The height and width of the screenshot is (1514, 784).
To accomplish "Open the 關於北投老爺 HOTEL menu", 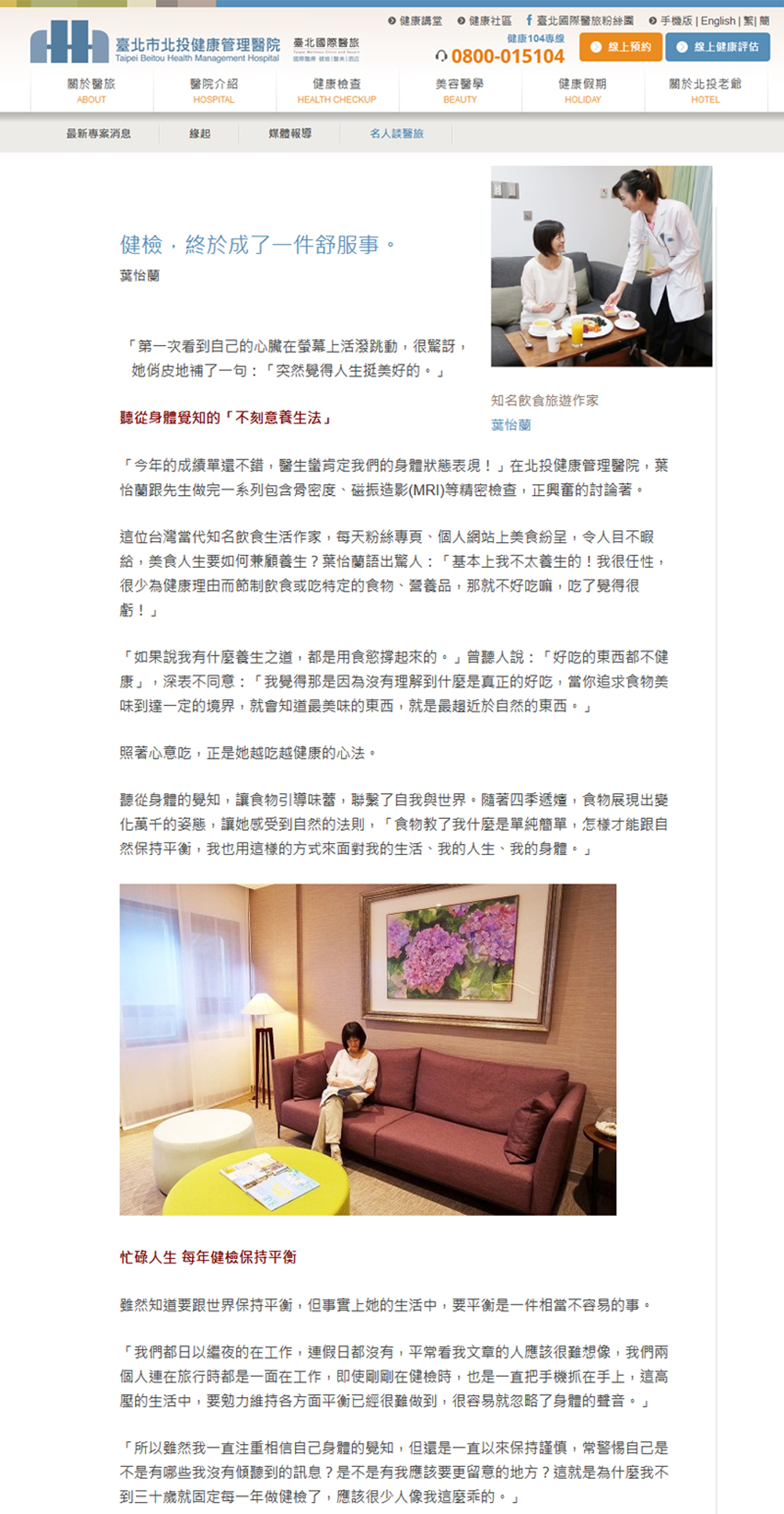I will click(x=706, y=90).
